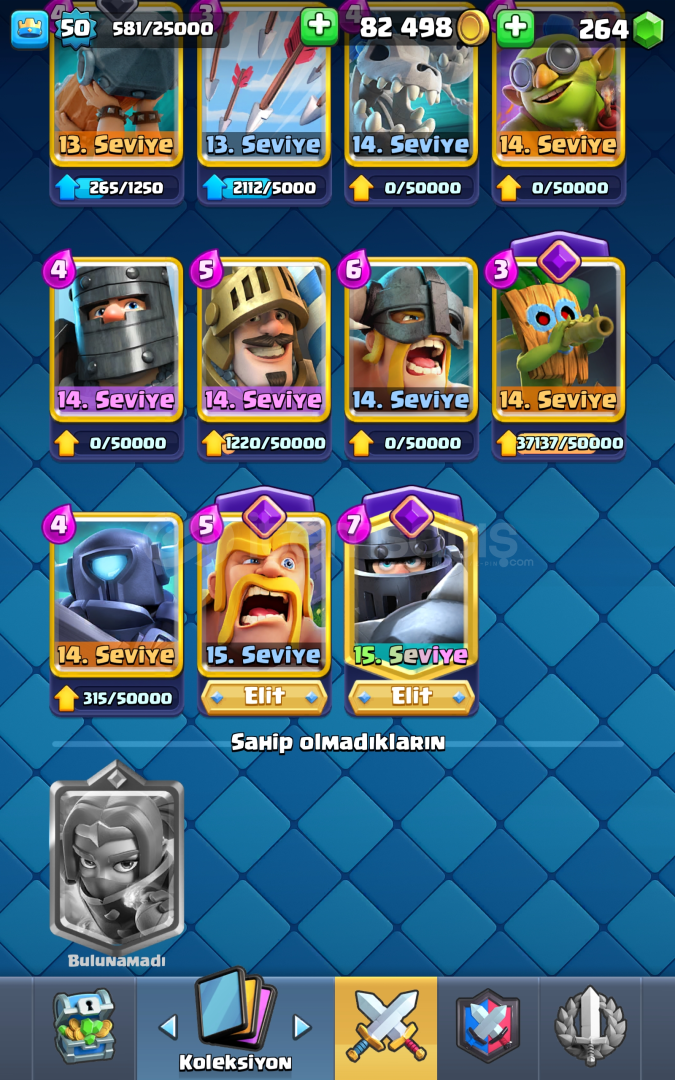View the locked Bulunamadı card

[x=116, y=861]
